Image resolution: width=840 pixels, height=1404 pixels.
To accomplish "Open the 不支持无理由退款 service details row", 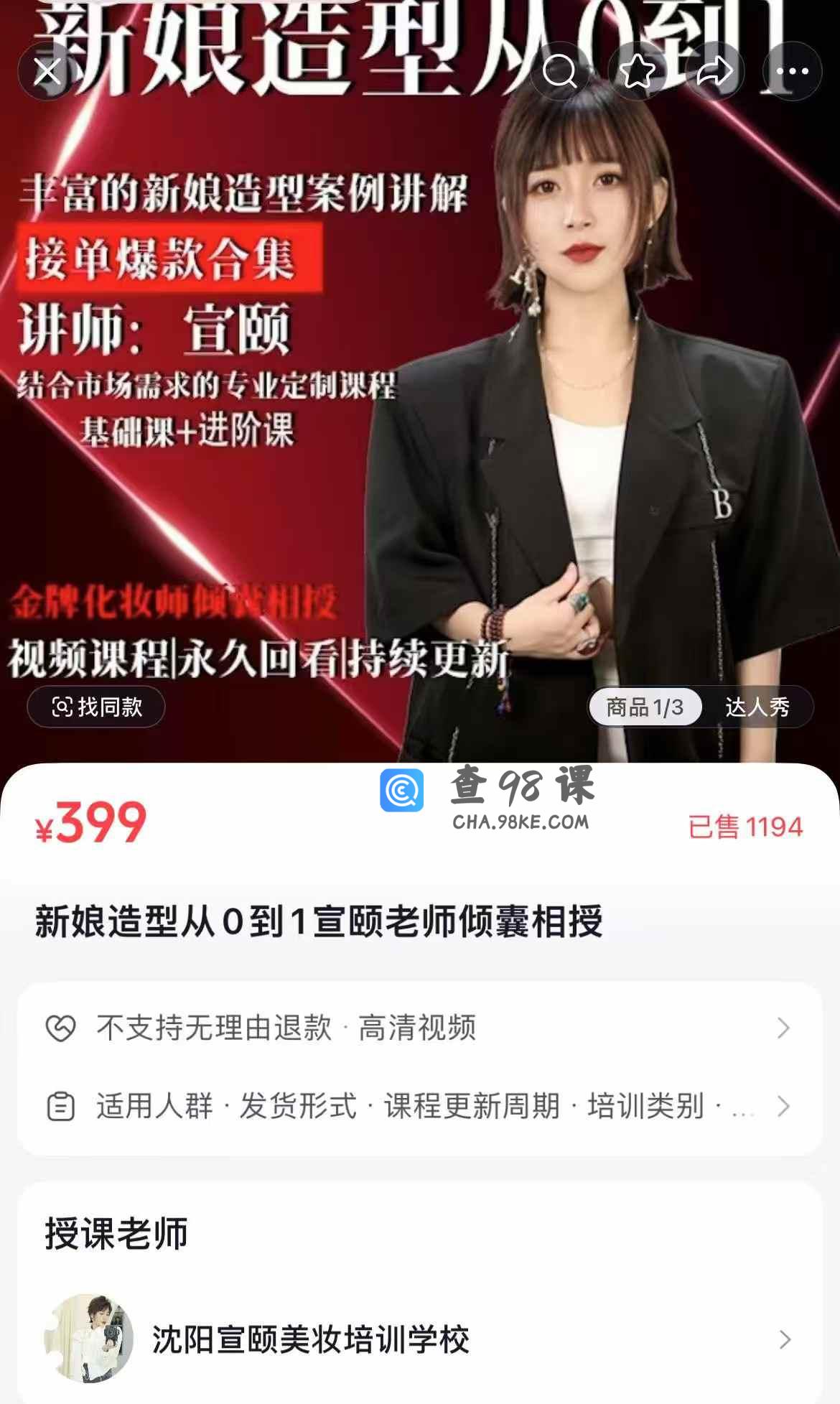I will 420,1028.
